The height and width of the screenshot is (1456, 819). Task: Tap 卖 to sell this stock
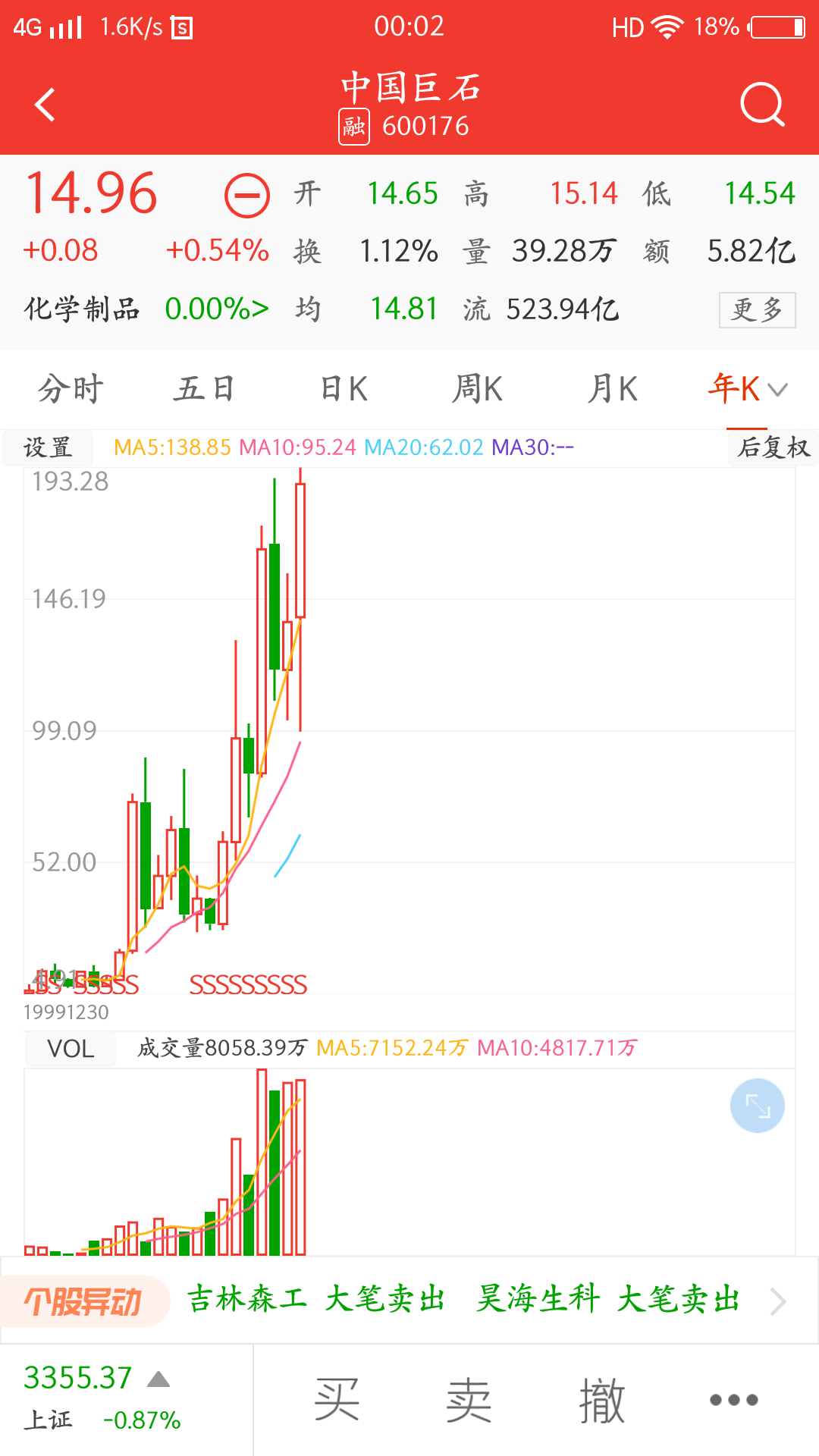coord(469,1400)
